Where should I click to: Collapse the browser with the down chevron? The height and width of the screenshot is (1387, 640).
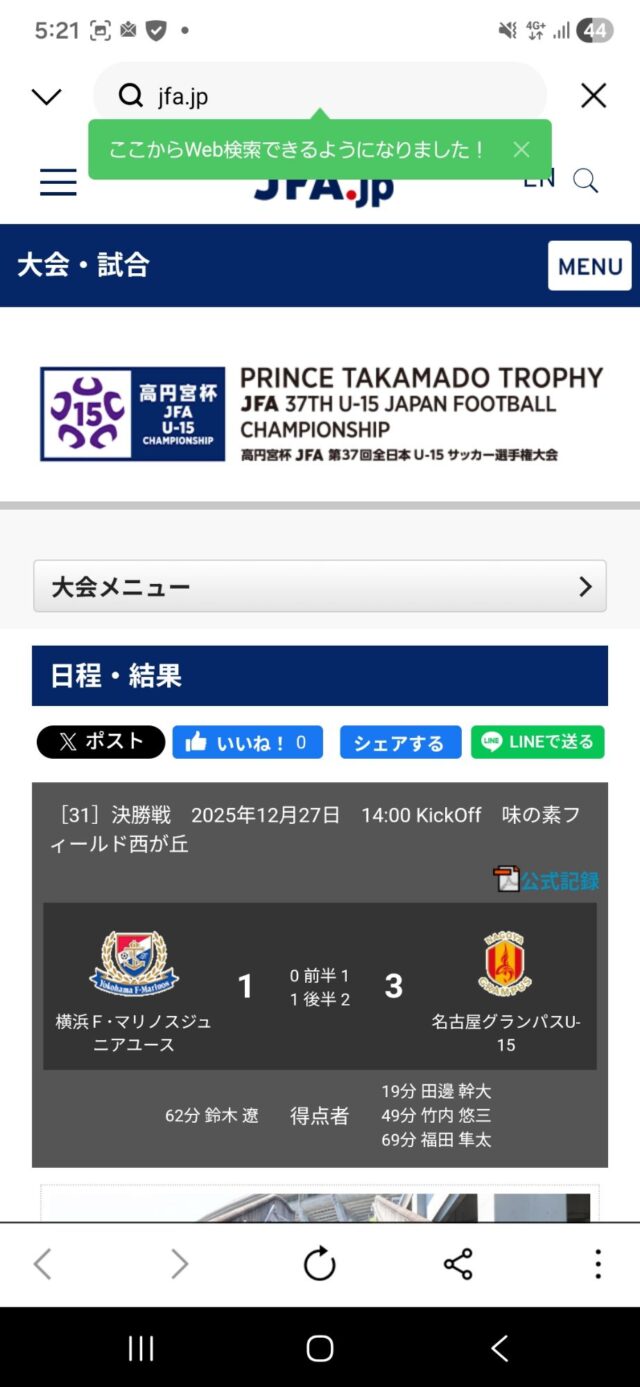(46, 96)
